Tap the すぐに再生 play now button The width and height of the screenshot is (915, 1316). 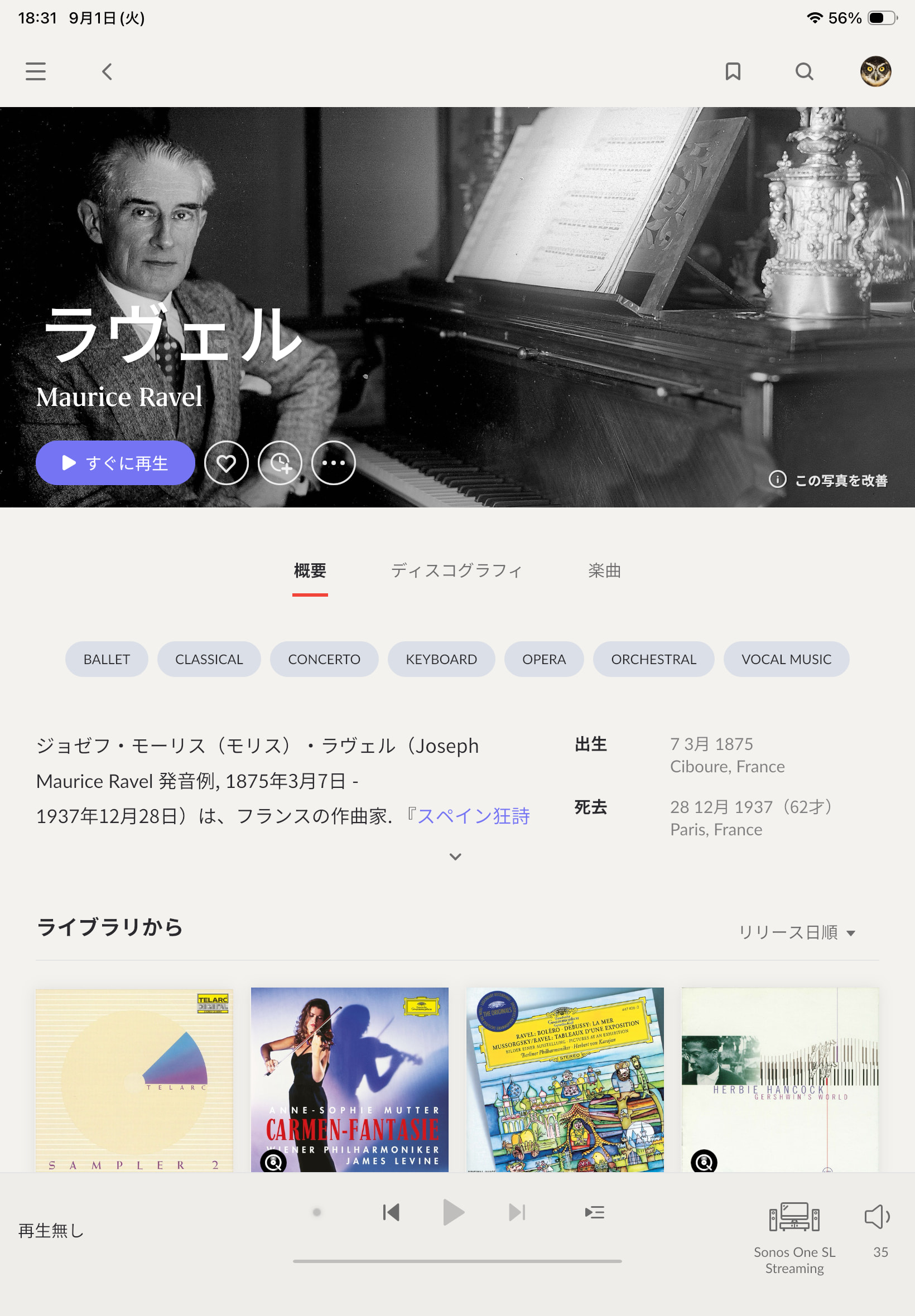click(115, 463)
